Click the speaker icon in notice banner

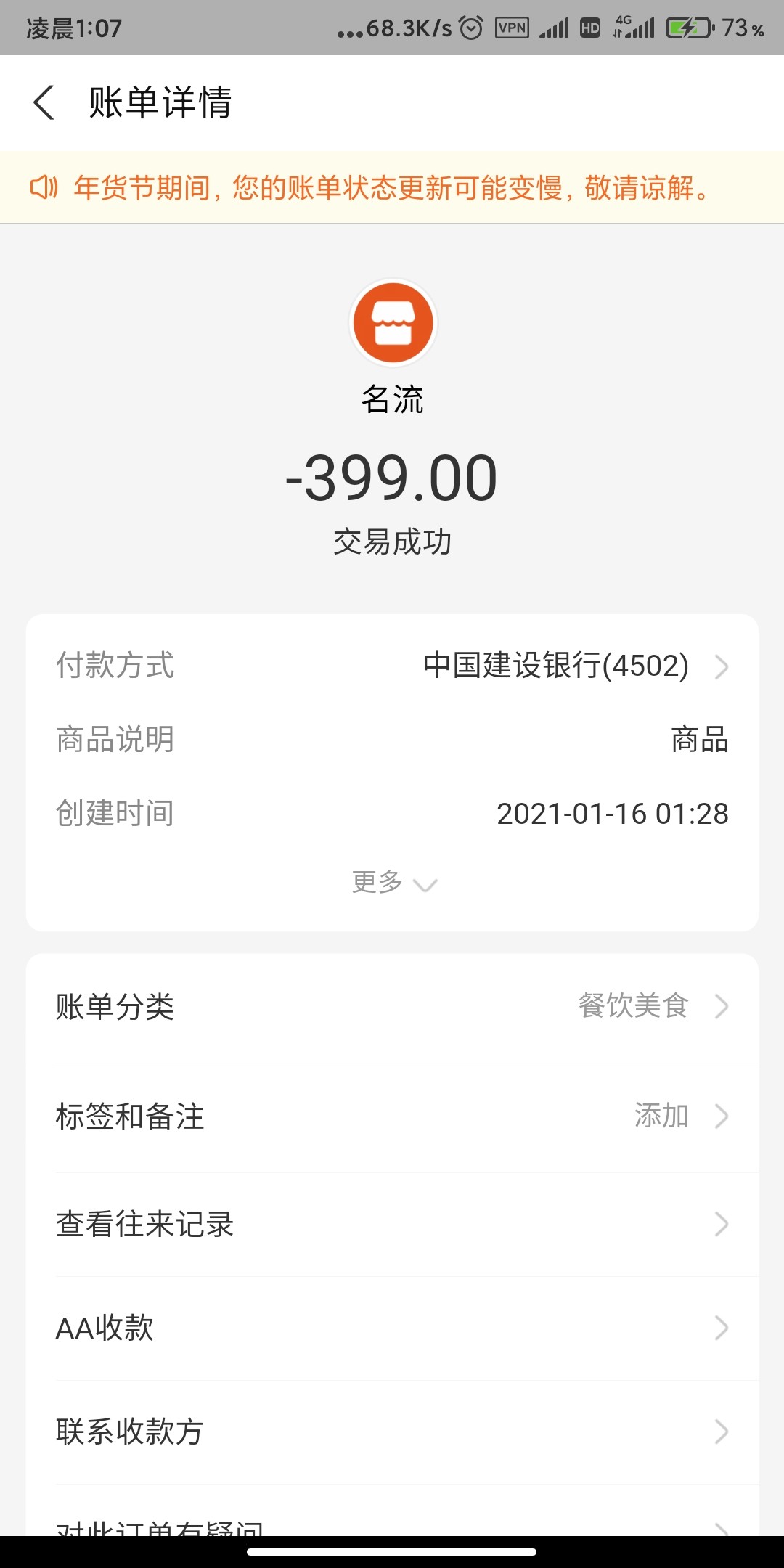click(x=46, y=190)
